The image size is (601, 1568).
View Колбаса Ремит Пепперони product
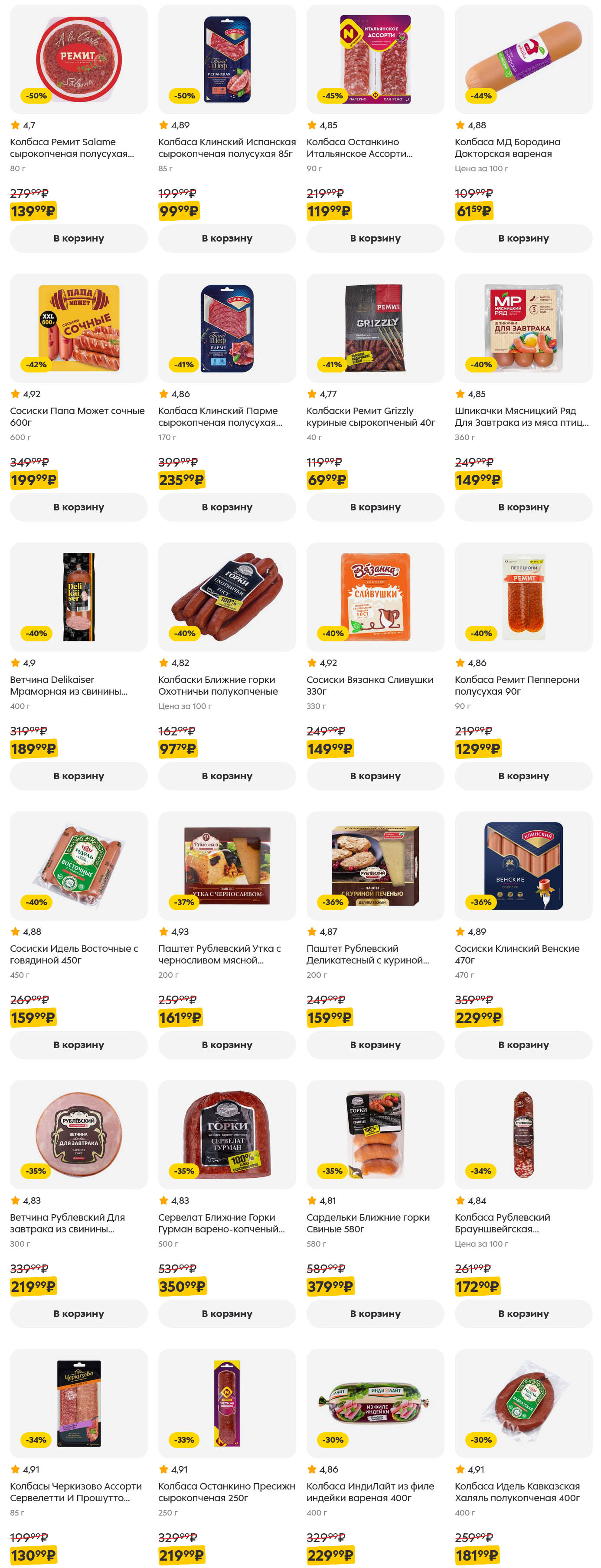point(523,685)
